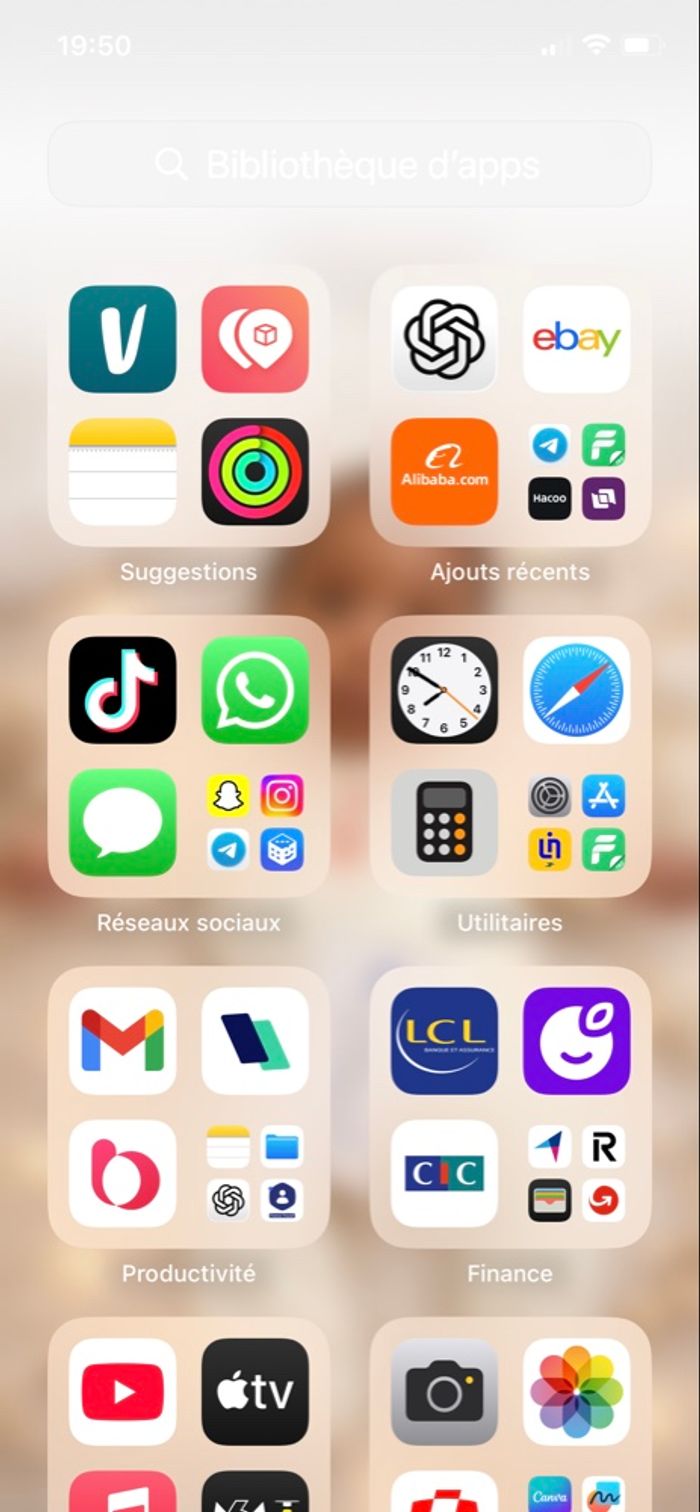Image resolution: width=700 pixels, height=1512 pixels.
Task: Open the Alibaba.com app
Action: 444,471
